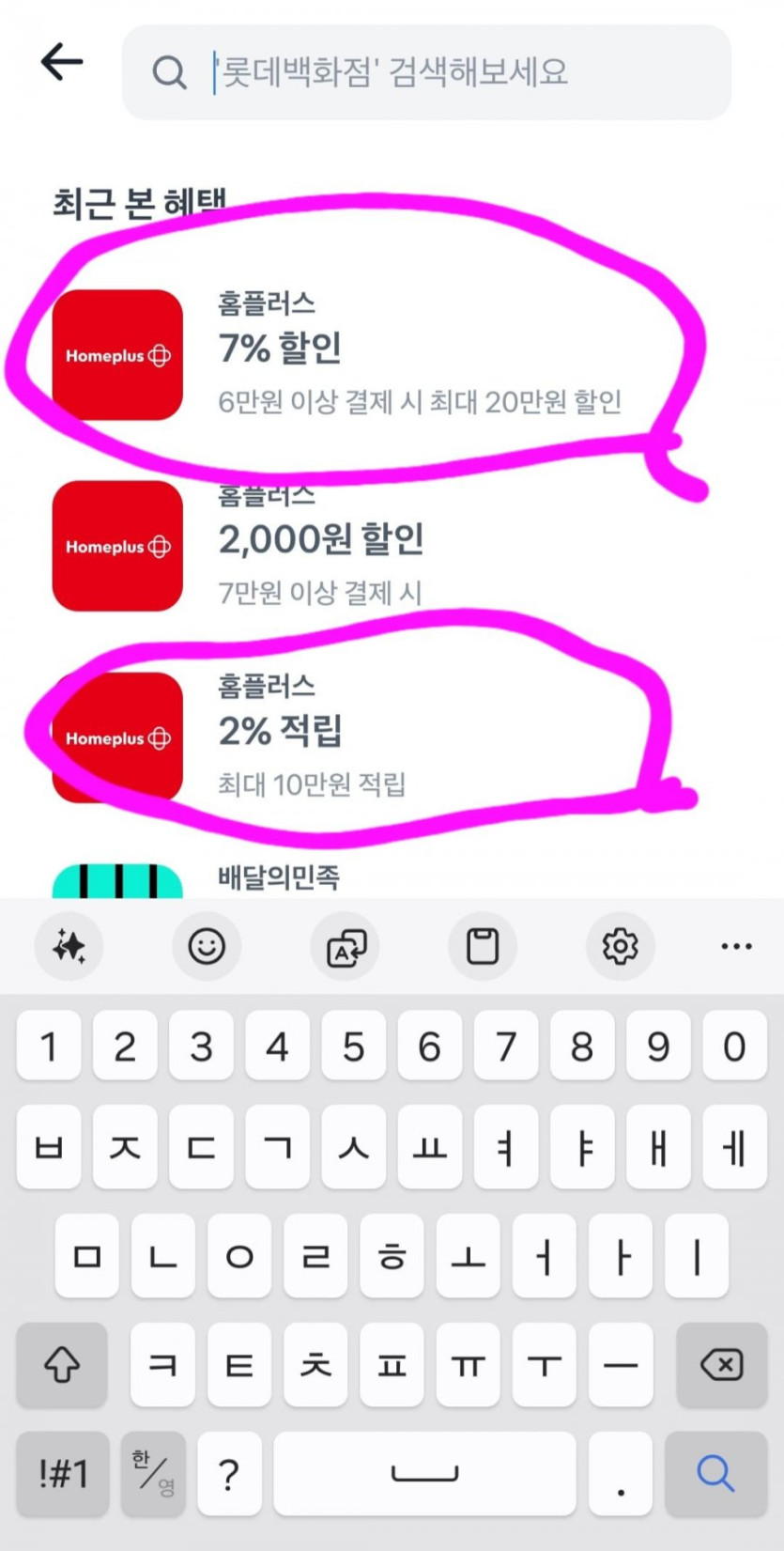Open the keyboard emoji picker

point(207,946)
